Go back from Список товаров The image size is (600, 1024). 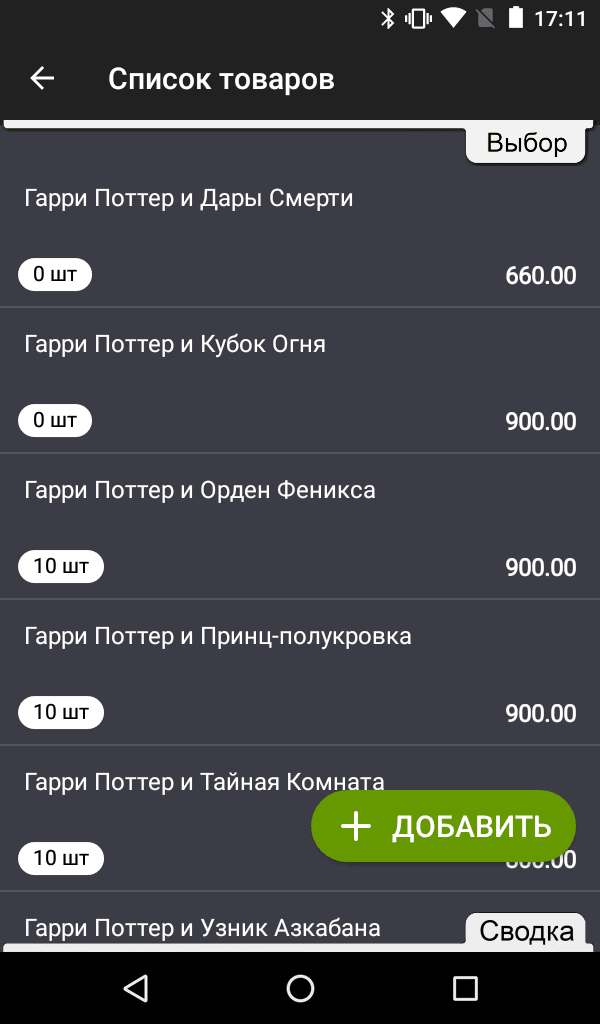click(42, 78)
